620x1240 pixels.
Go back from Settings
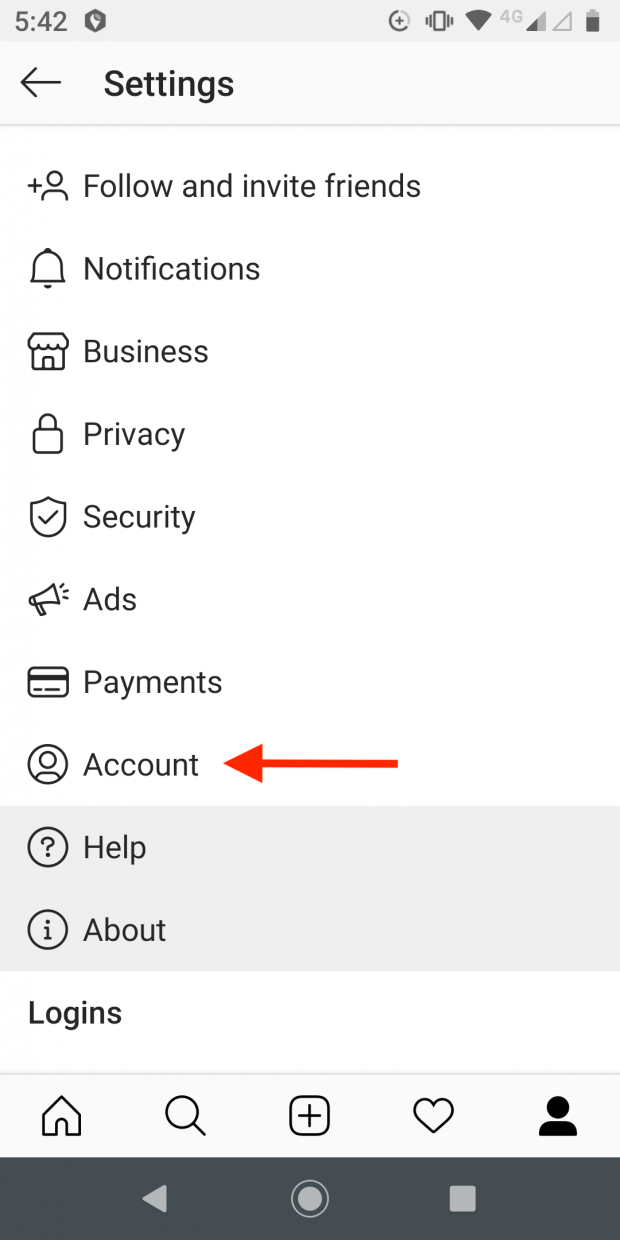(41, 83)
